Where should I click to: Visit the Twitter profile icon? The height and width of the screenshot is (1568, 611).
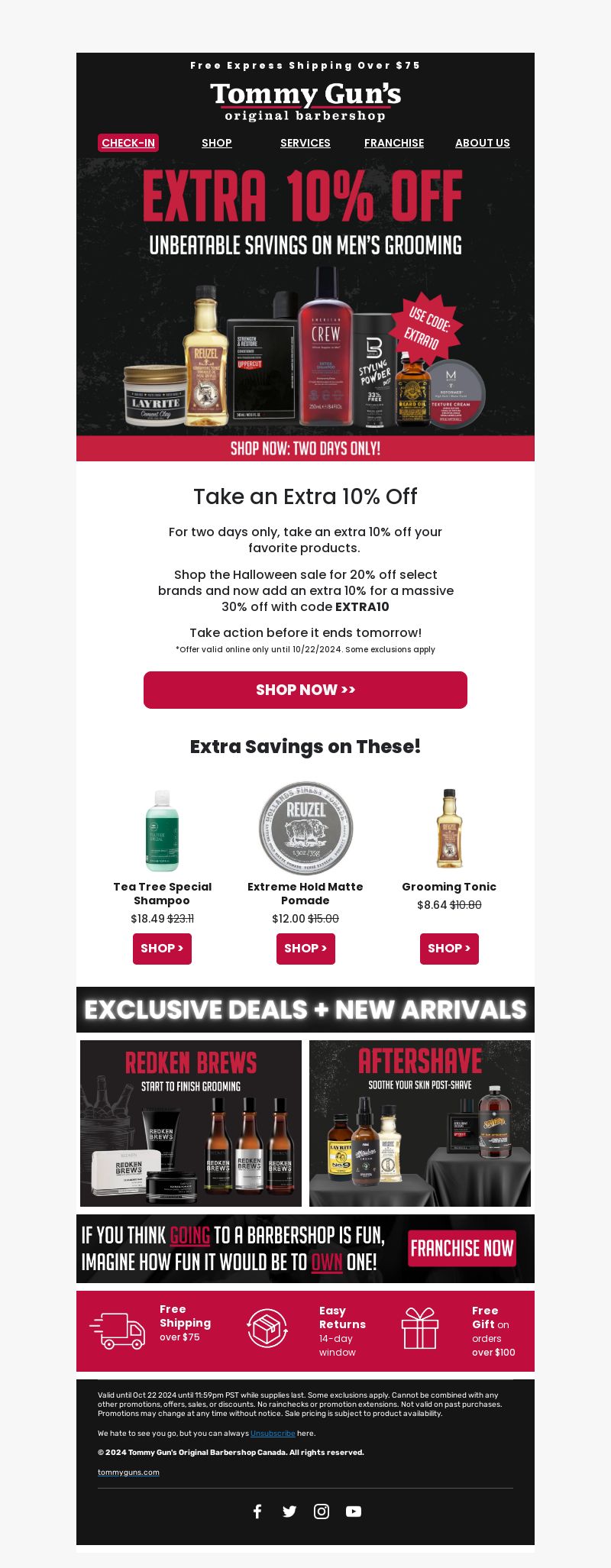(x=289, y=1511)
